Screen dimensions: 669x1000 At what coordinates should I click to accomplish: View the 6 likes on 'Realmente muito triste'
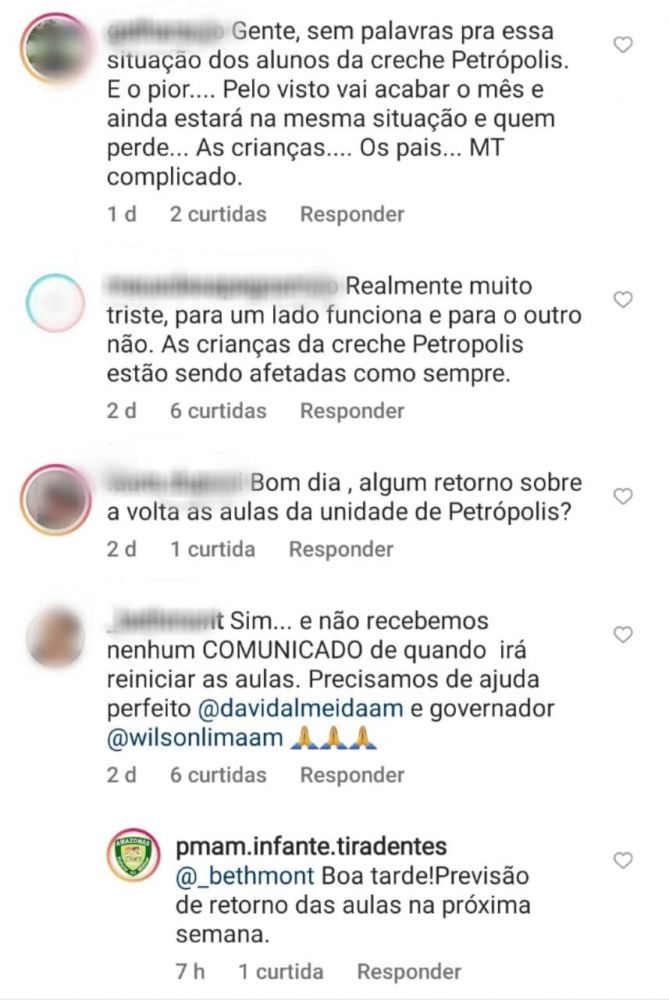(x=218, y=411)
